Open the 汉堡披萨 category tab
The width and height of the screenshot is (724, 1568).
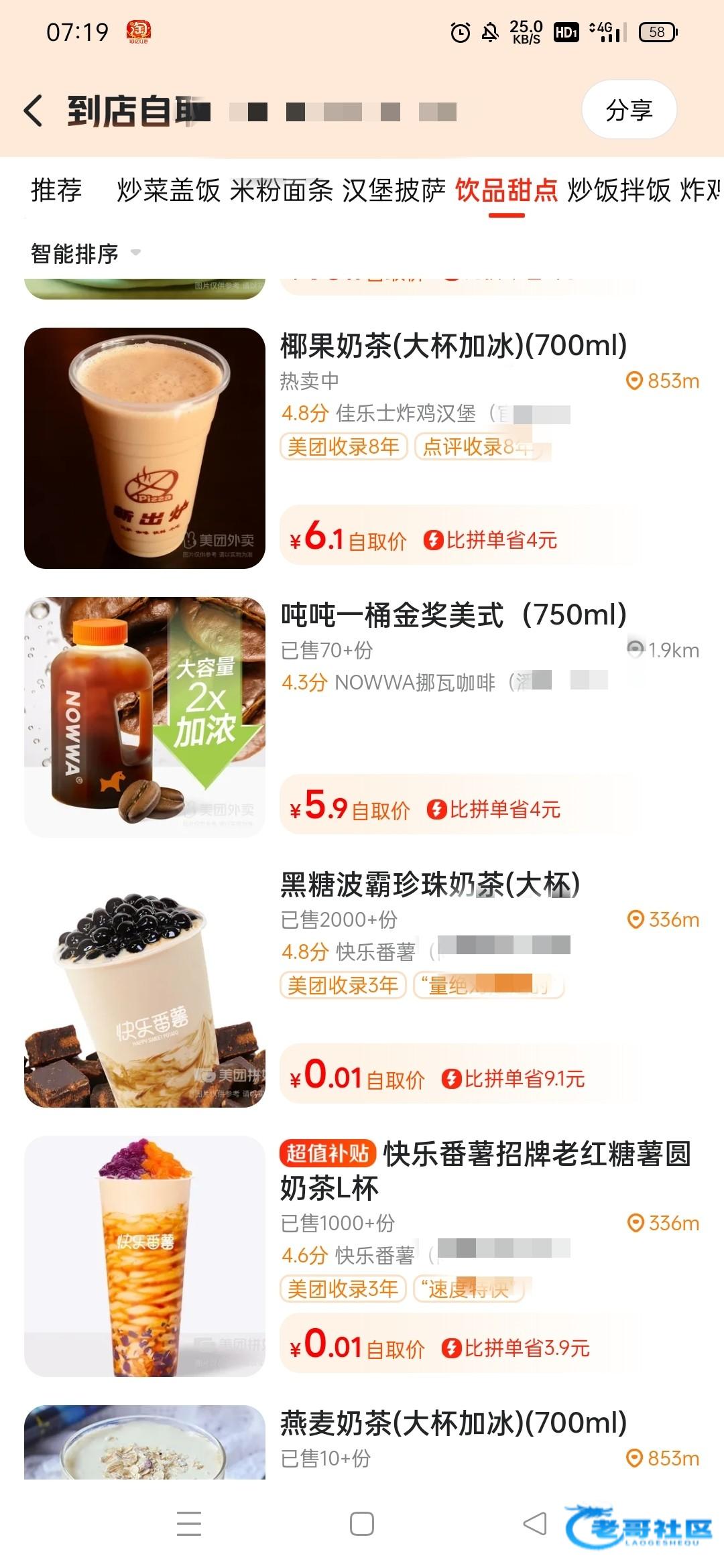click(x=394, y=190)
